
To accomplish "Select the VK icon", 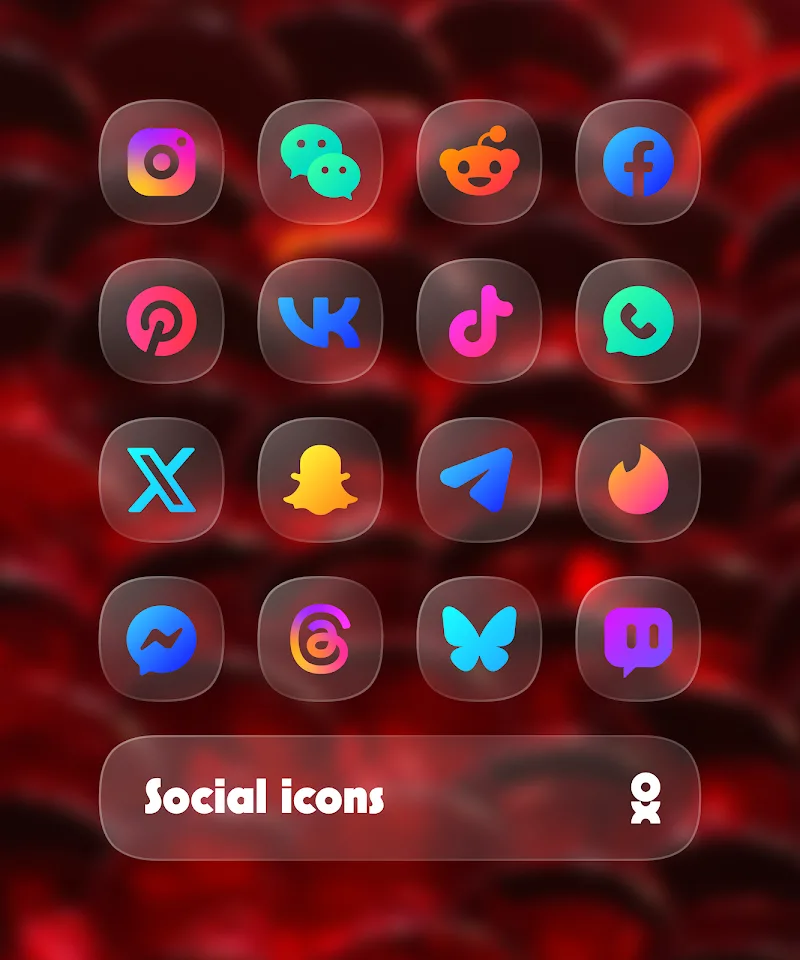I will tap(321, 320).
